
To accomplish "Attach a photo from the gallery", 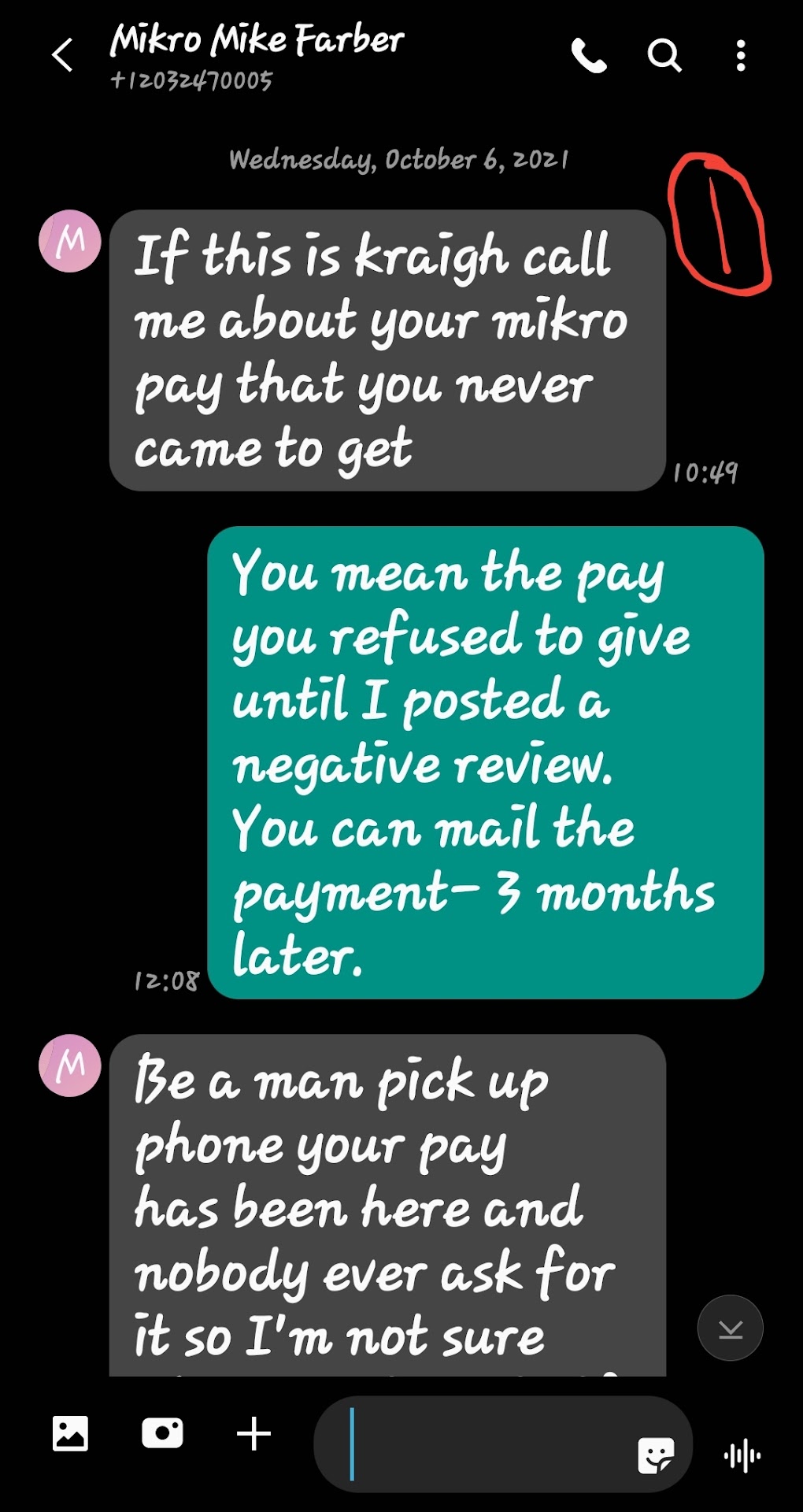I will 70,1433.
